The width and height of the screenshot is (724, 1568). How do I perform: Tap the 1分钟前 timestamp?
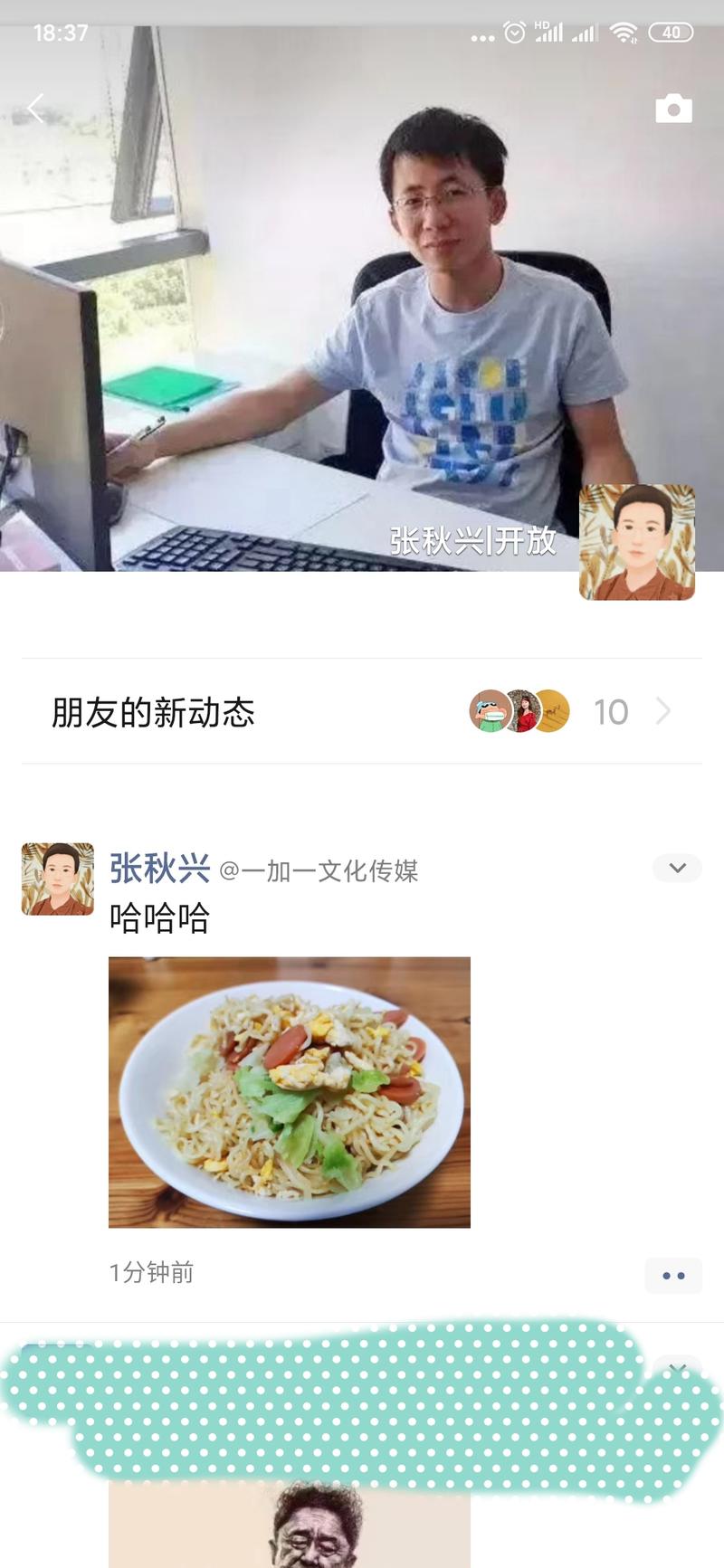[x=154, y=1273]
